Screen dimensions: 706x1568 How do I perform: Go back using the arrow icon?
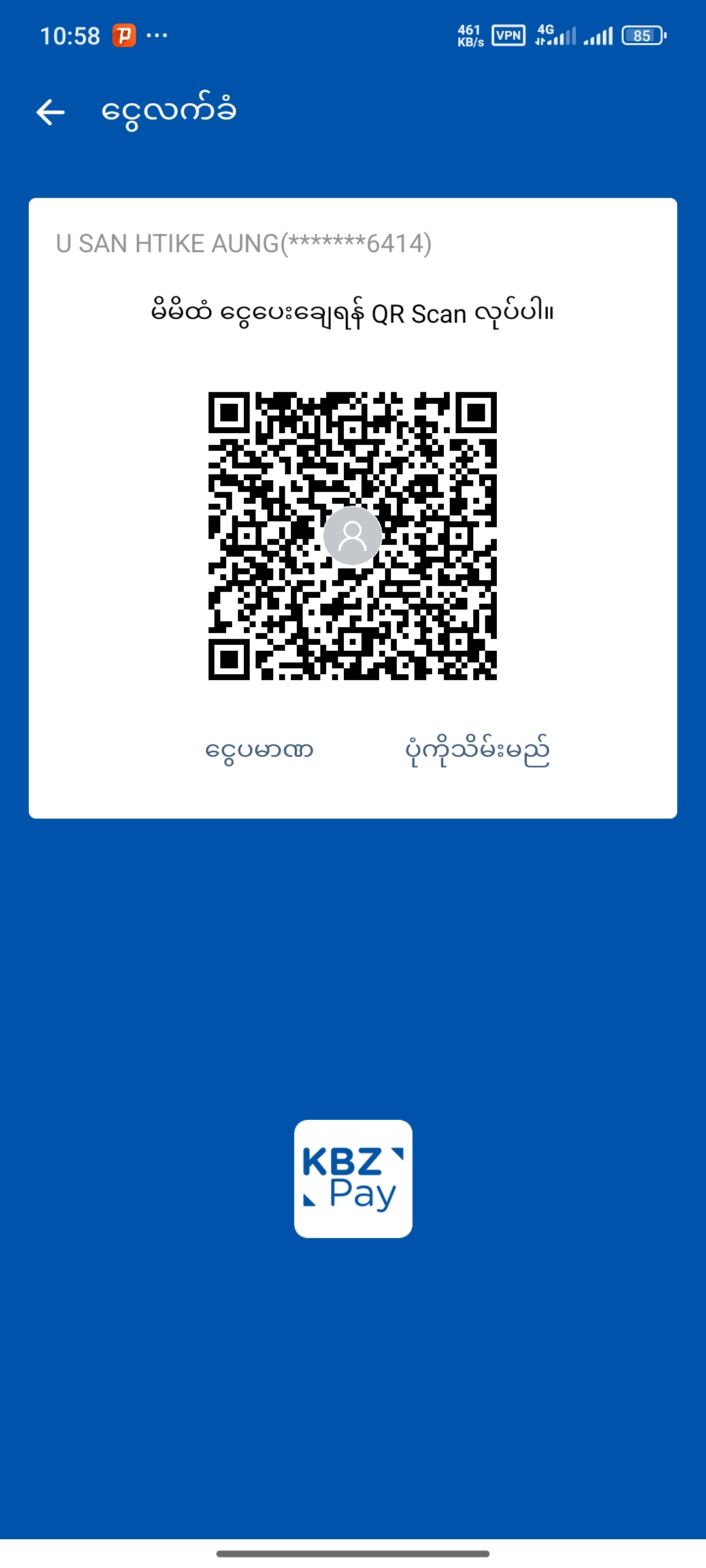click(x=50, y=112)
